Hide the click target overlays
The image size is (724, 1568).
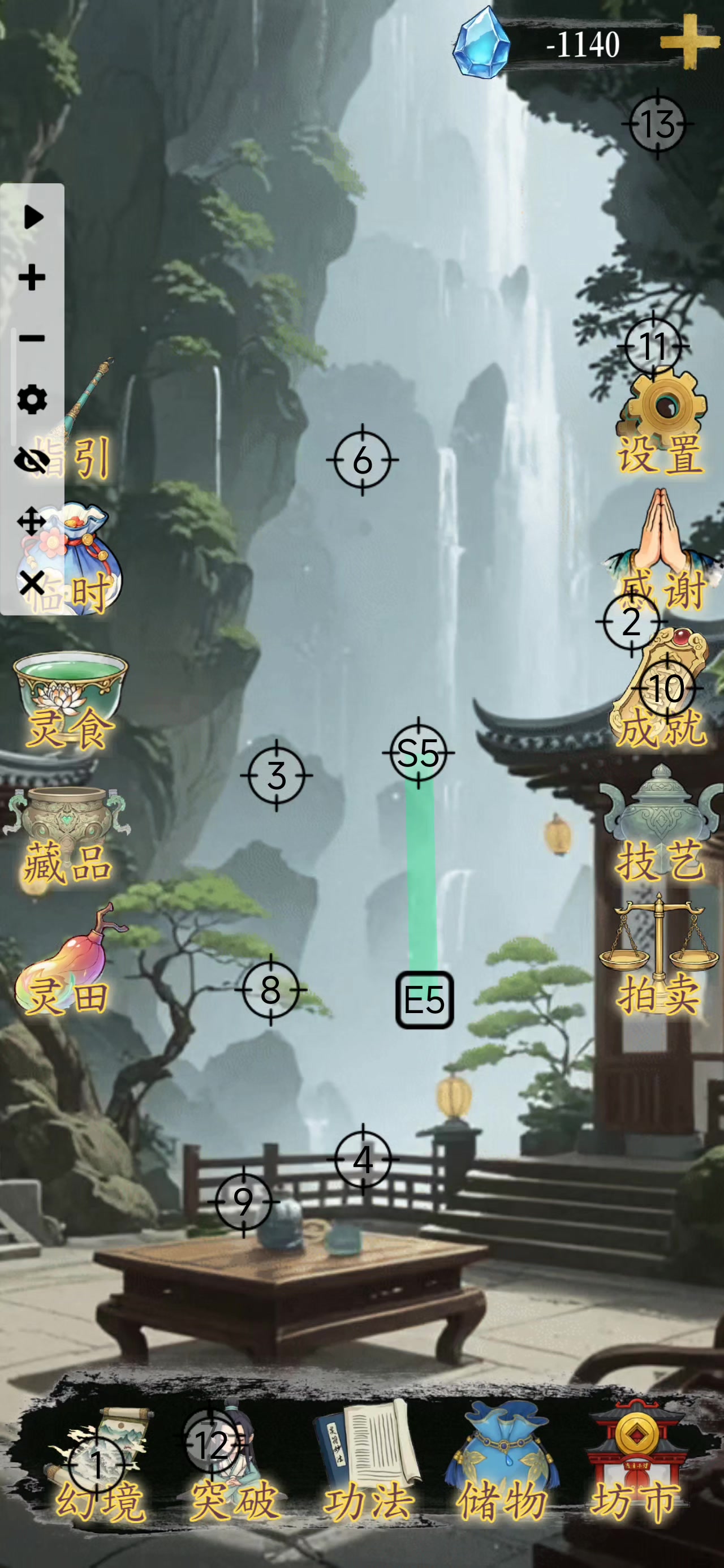pyautogui.click(x=32, y=461)
